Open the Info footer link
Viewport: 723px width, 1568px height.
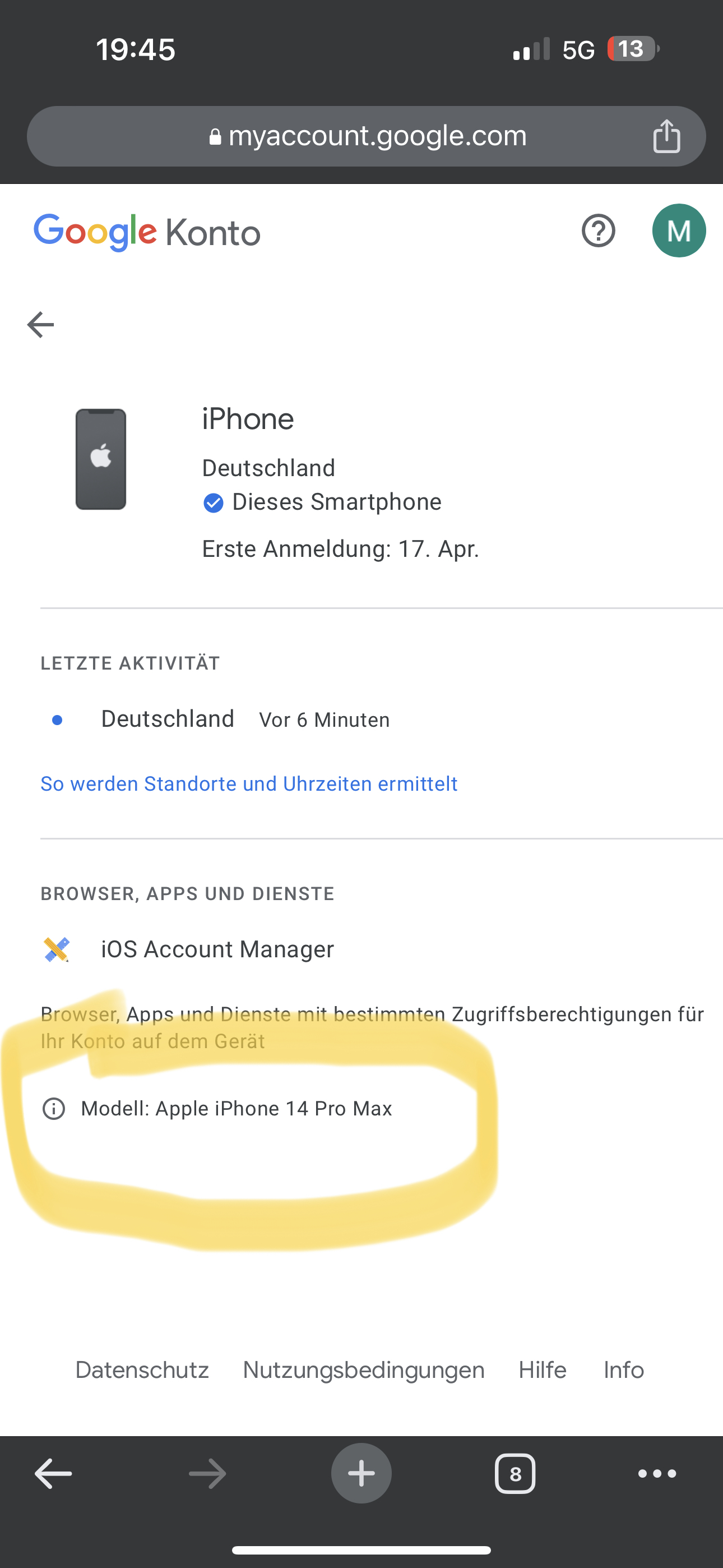(x=623, y=1369)
